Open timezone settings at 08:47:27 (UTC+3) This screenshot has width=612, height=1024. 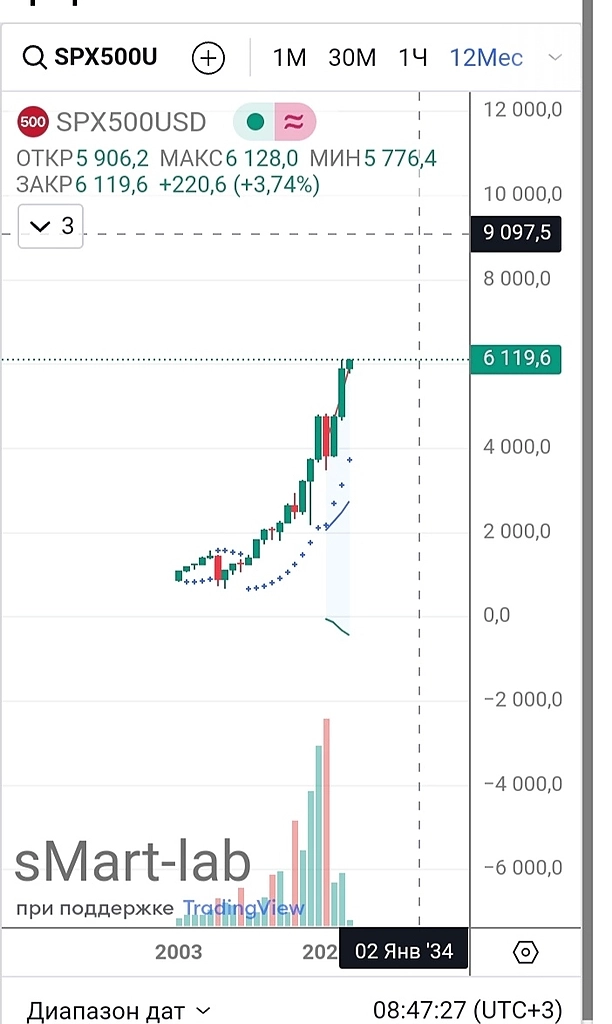[467, 1009]
